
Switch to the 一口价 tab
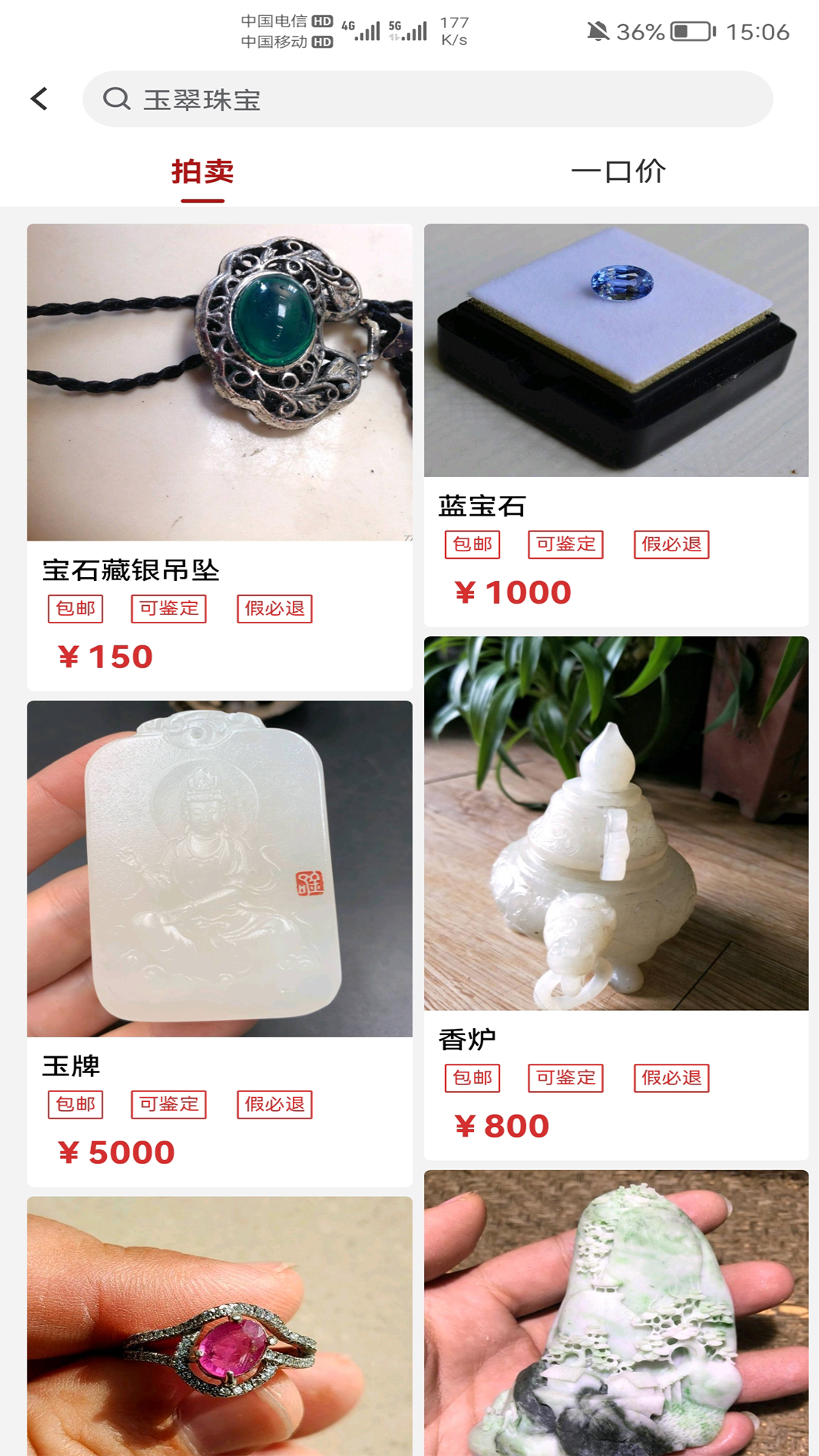pyautogui.click(x=618, y=172)
